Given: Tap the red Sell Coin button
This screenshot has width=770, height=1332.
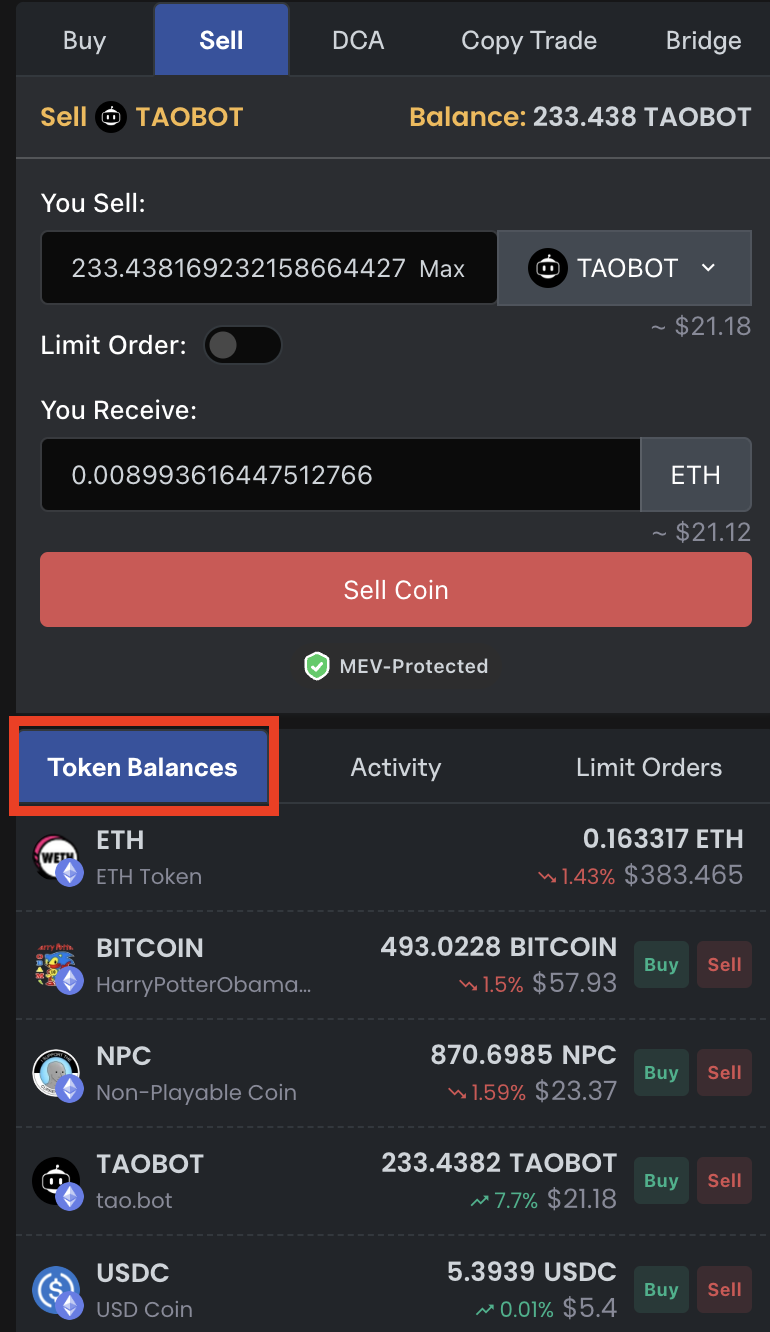Looking at the screenshot, I should tap(395, 590).
